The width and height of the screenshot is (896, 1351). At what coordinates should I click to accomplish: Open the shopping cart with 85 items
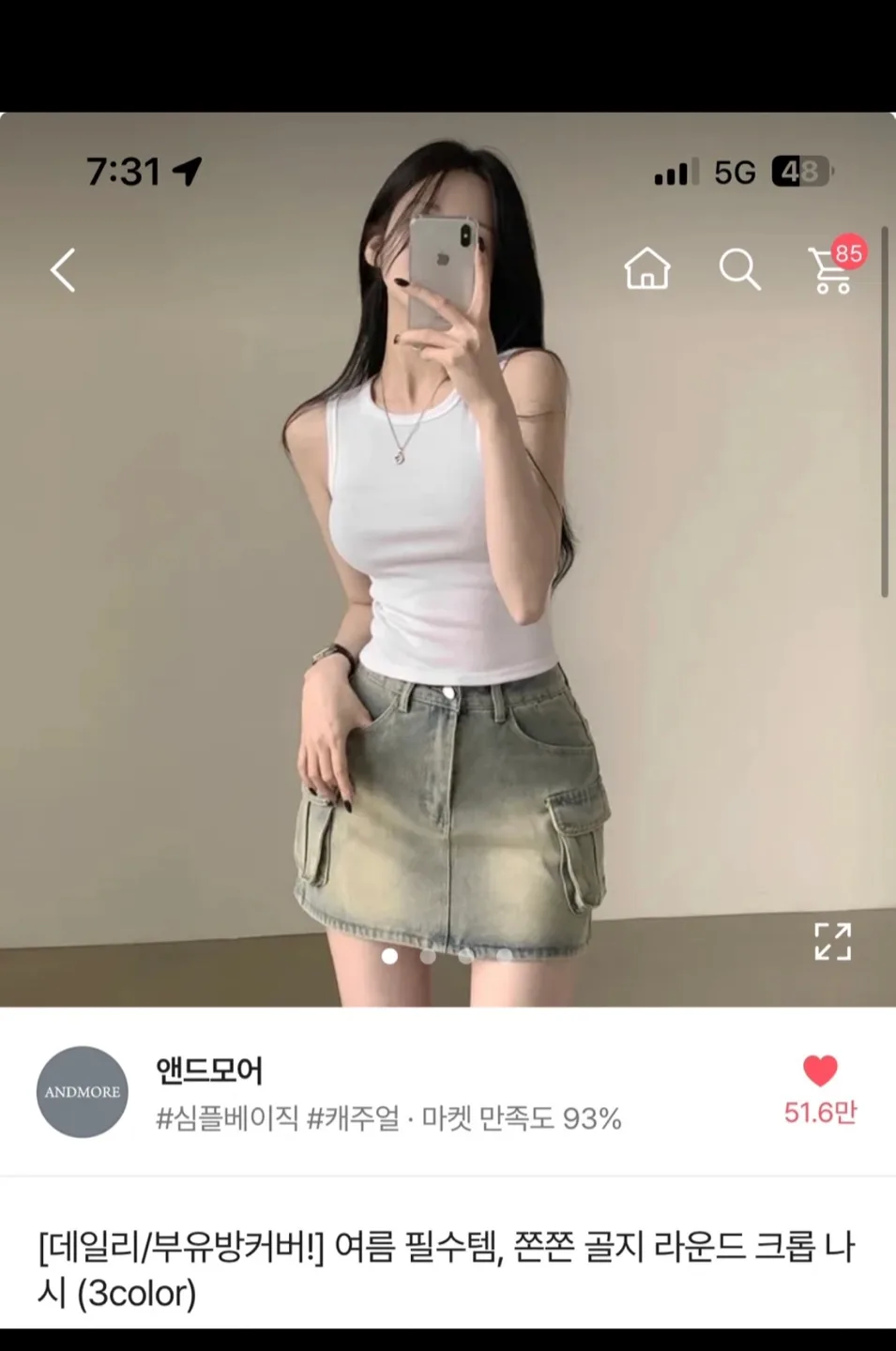[829, 272]
